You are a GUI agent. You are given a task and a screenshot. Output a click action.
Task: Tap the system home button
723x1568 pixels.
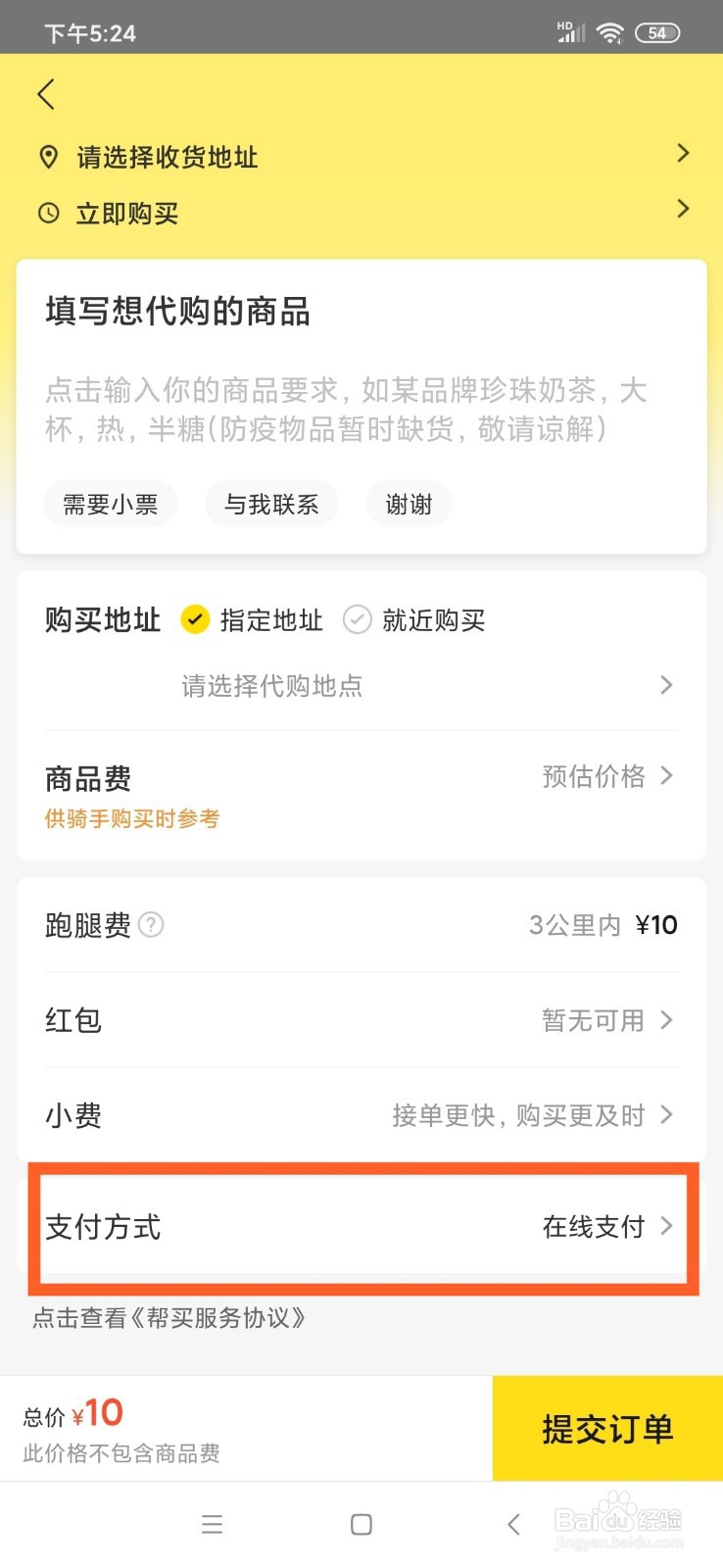pos(361,1524)
